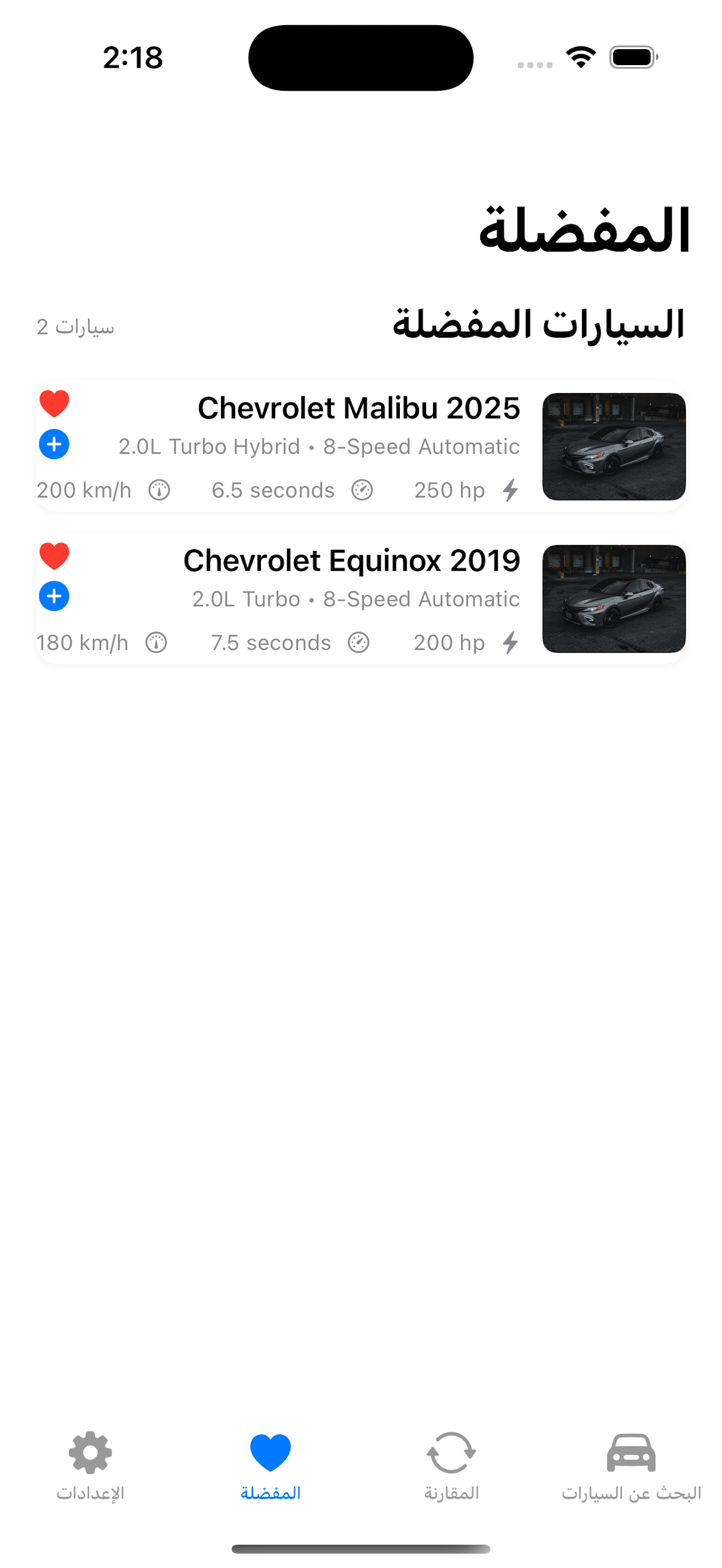Screen dimensions: 722x1568
Task: Unfavorite the Chevrolet Malibu 2025 heart
Action: (x=54, y=403)
